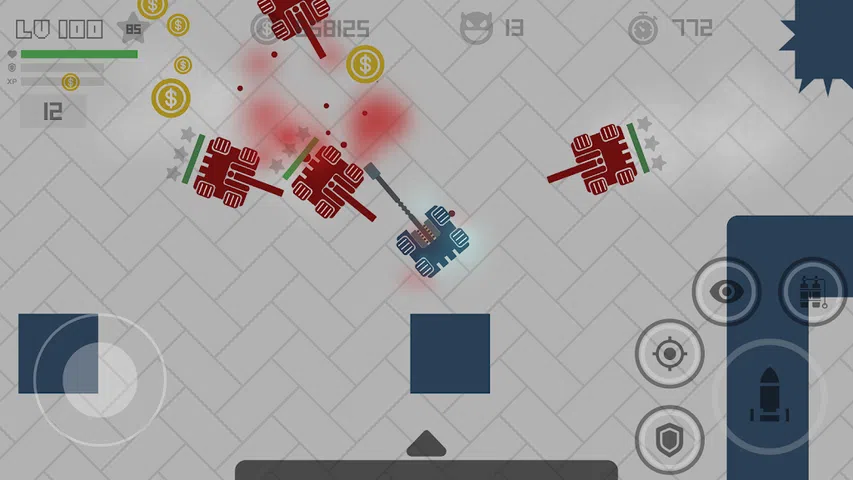Fire the bullet button
Image resolution: width=853 pixels, height=480 pixels.
point(768,397)
